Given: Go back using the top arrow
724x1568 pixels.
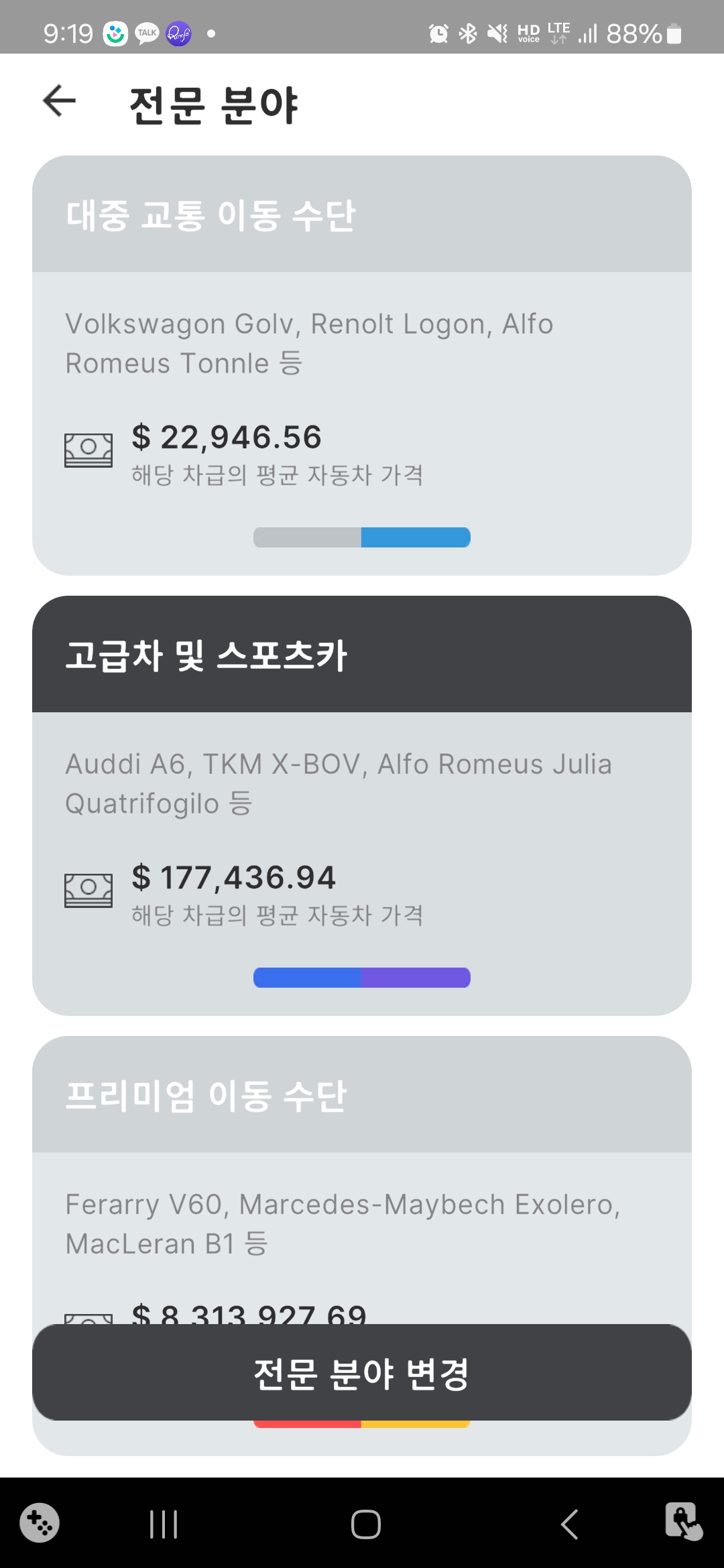Looking at the screenshot, I should [x=59, y=101].
